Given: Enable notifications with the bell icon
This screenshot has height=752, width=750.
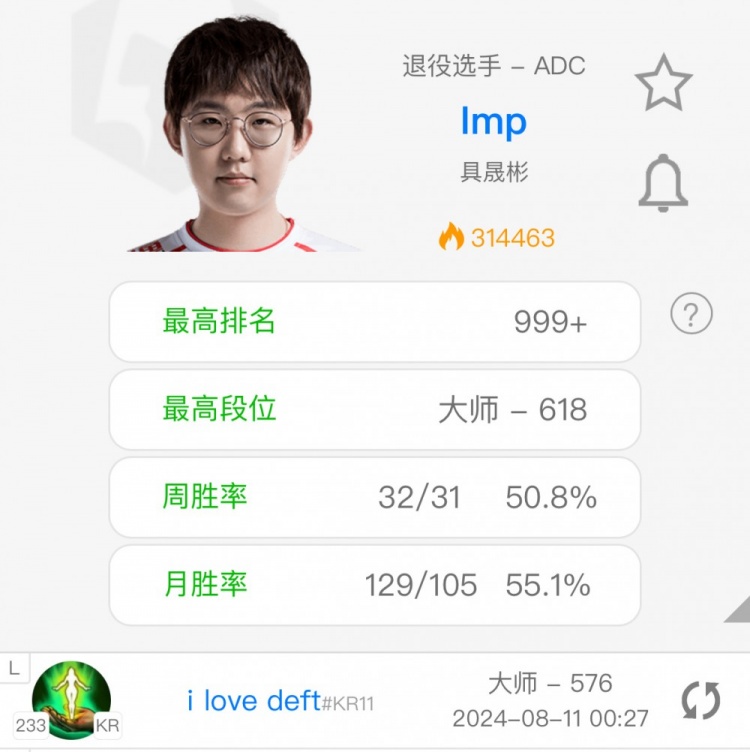Looking at the screenshot, I should 663,183.
